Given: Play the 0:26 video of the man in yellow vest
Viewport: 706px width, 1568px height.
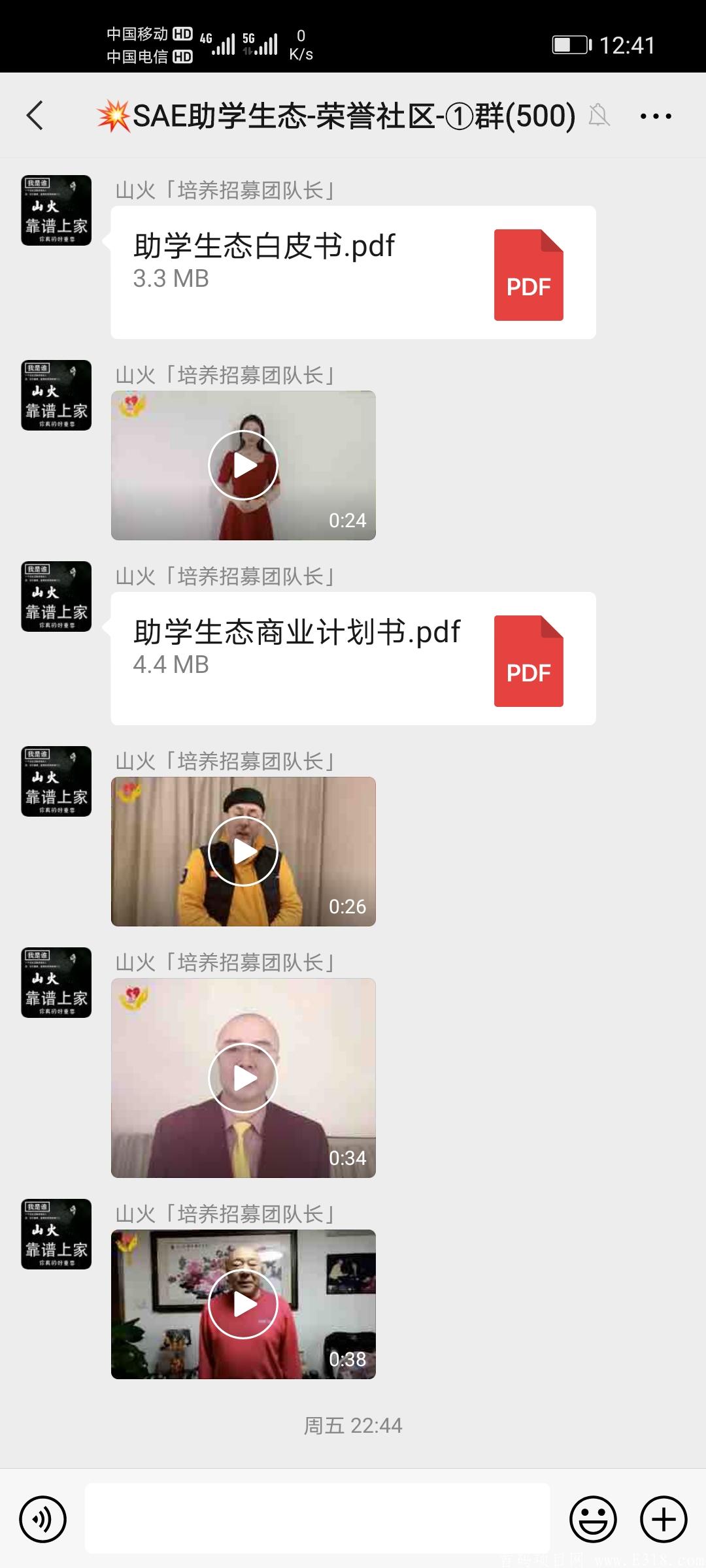Looking at the screenshot, I should [244, 851].
